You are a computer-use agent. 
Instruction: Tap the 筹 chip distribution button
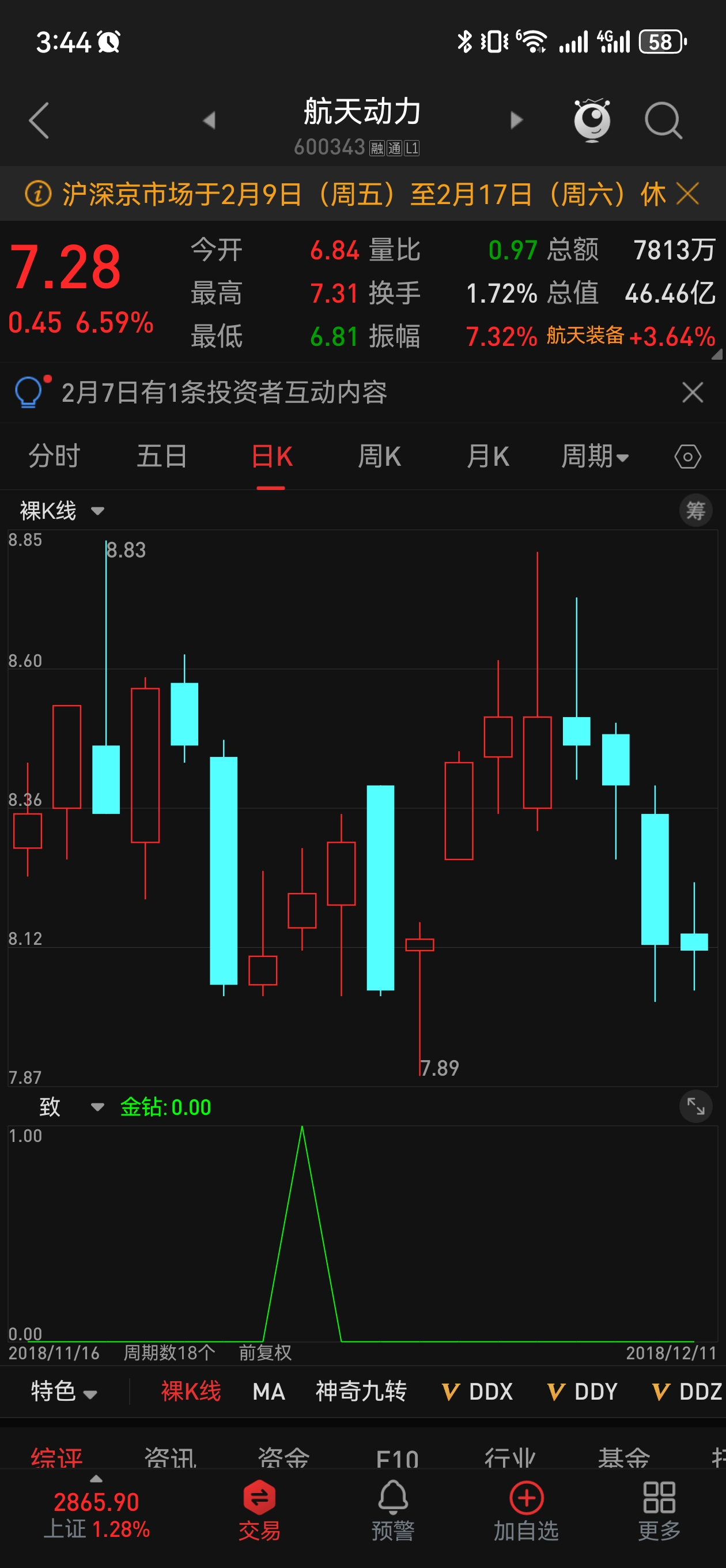[695, 510]
